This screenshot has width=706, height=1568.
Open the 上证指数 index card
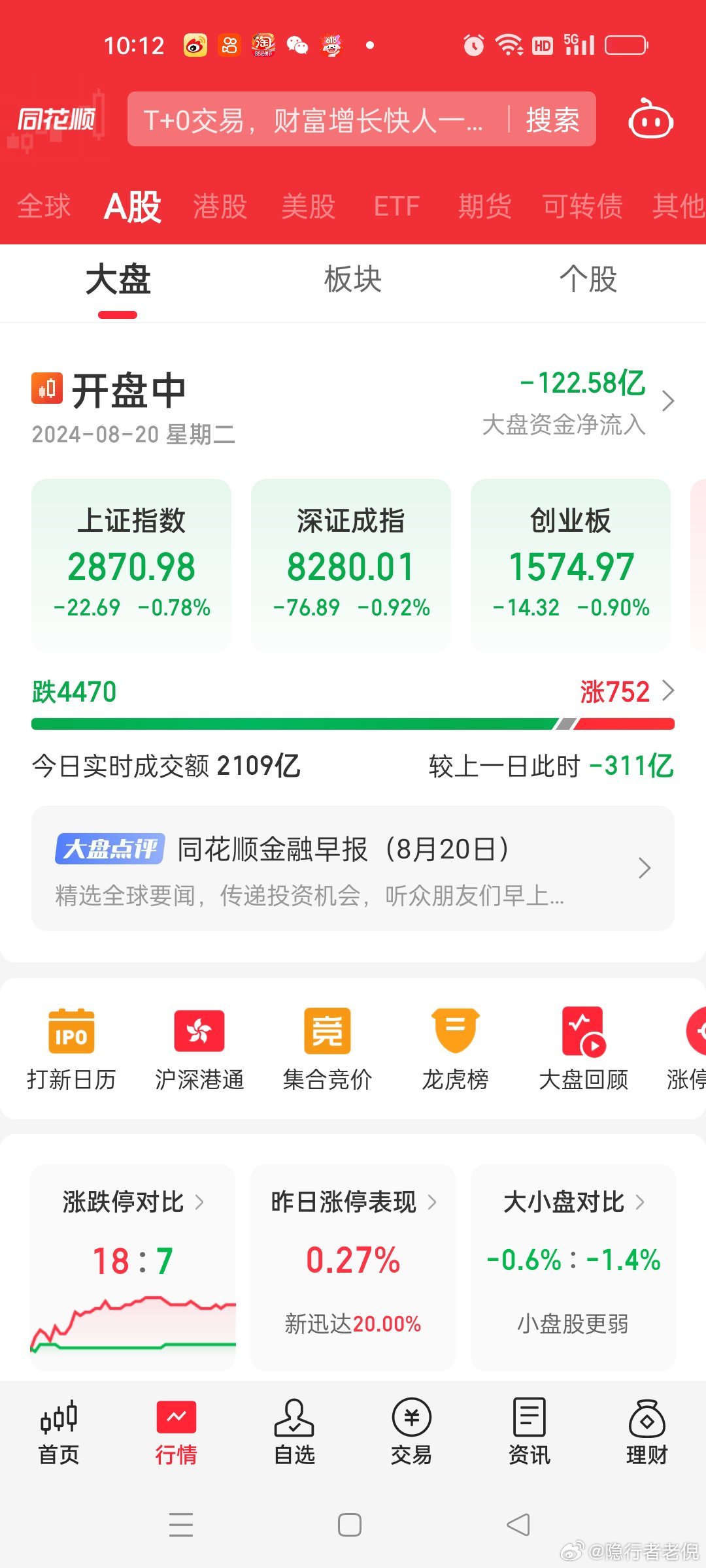[131, 564]
